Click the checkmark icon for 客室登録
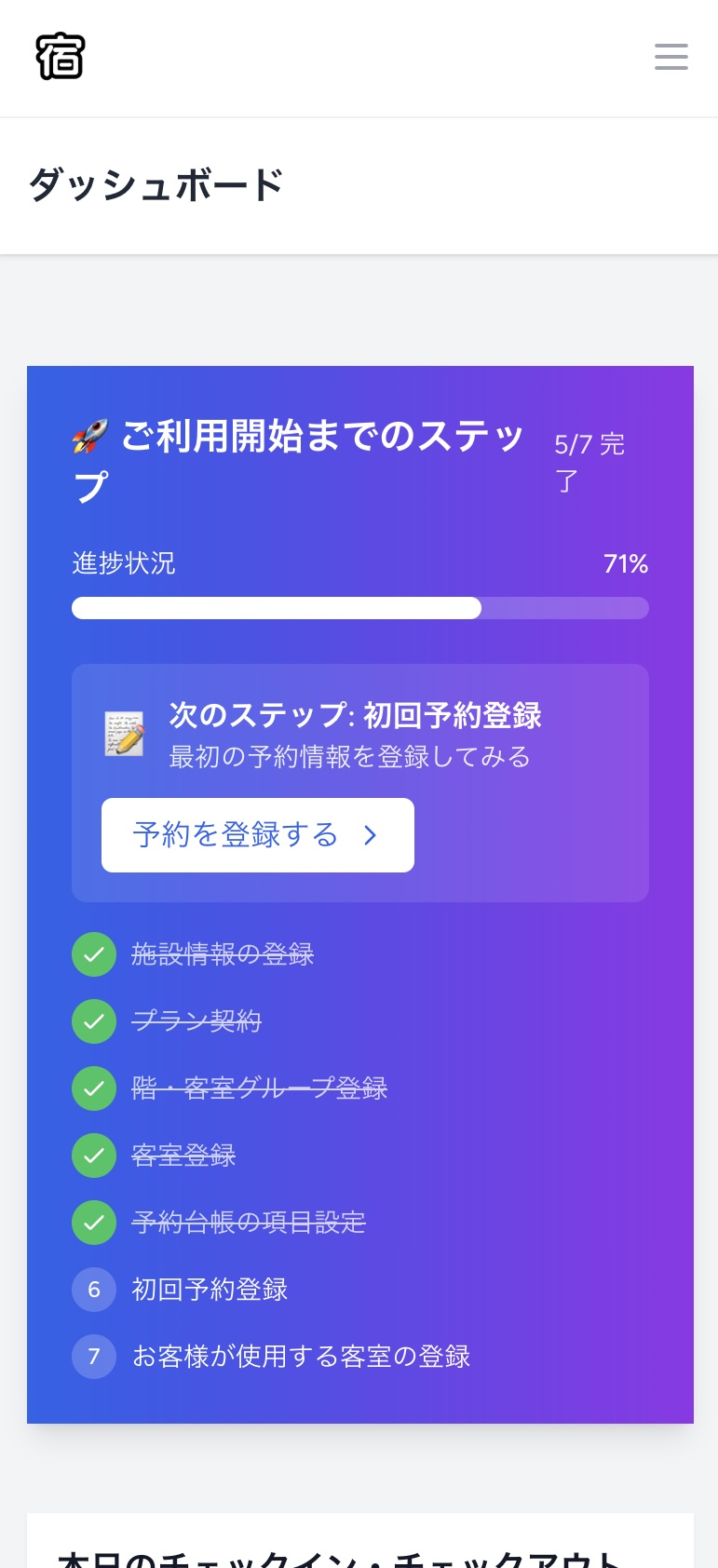Image resolution: width=718 pixels, height=1568 pixels. [x=94, y=1156]
